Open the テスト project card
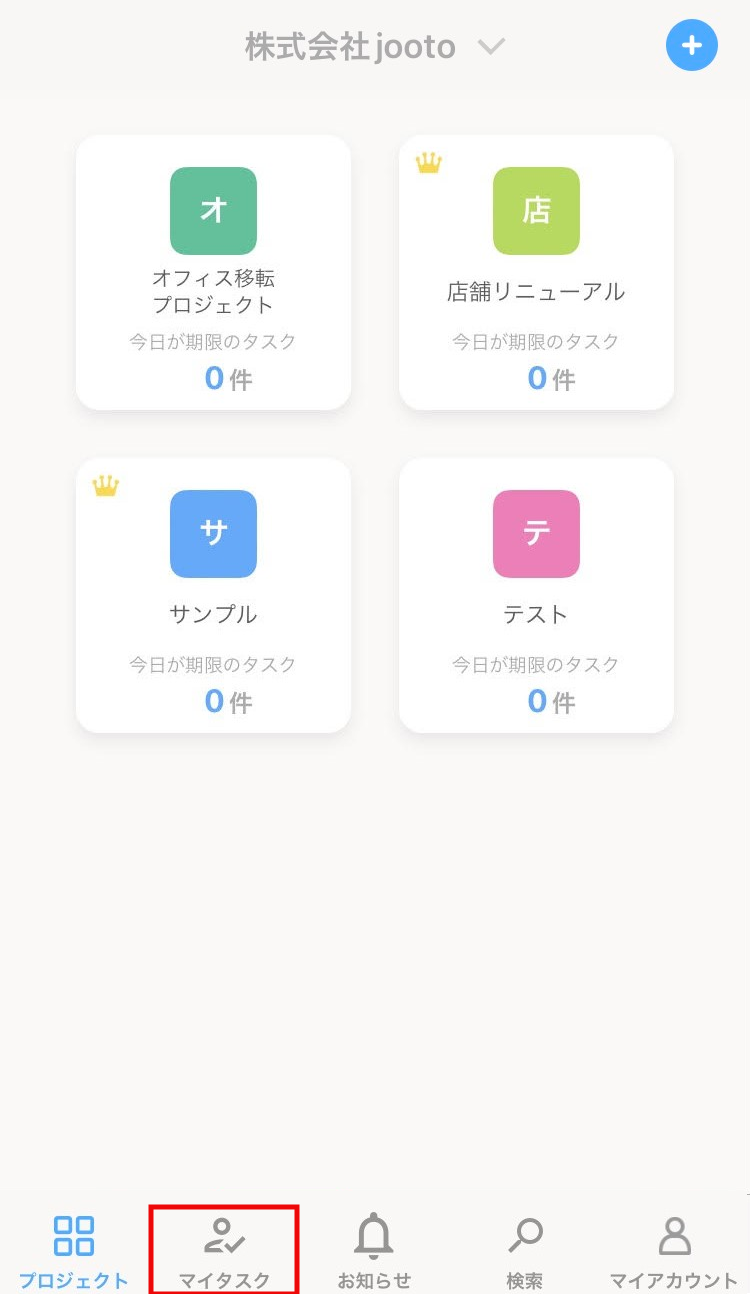 point(536,596)
